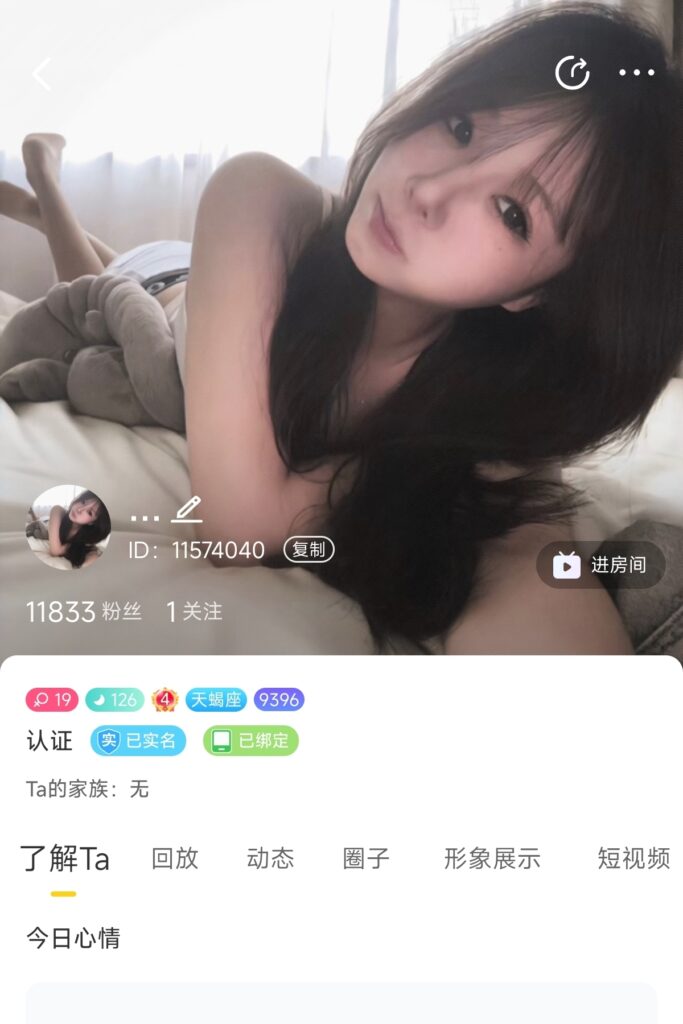
Task: Switch to the 形象展示 tab
Action: [x=492, y=858]
